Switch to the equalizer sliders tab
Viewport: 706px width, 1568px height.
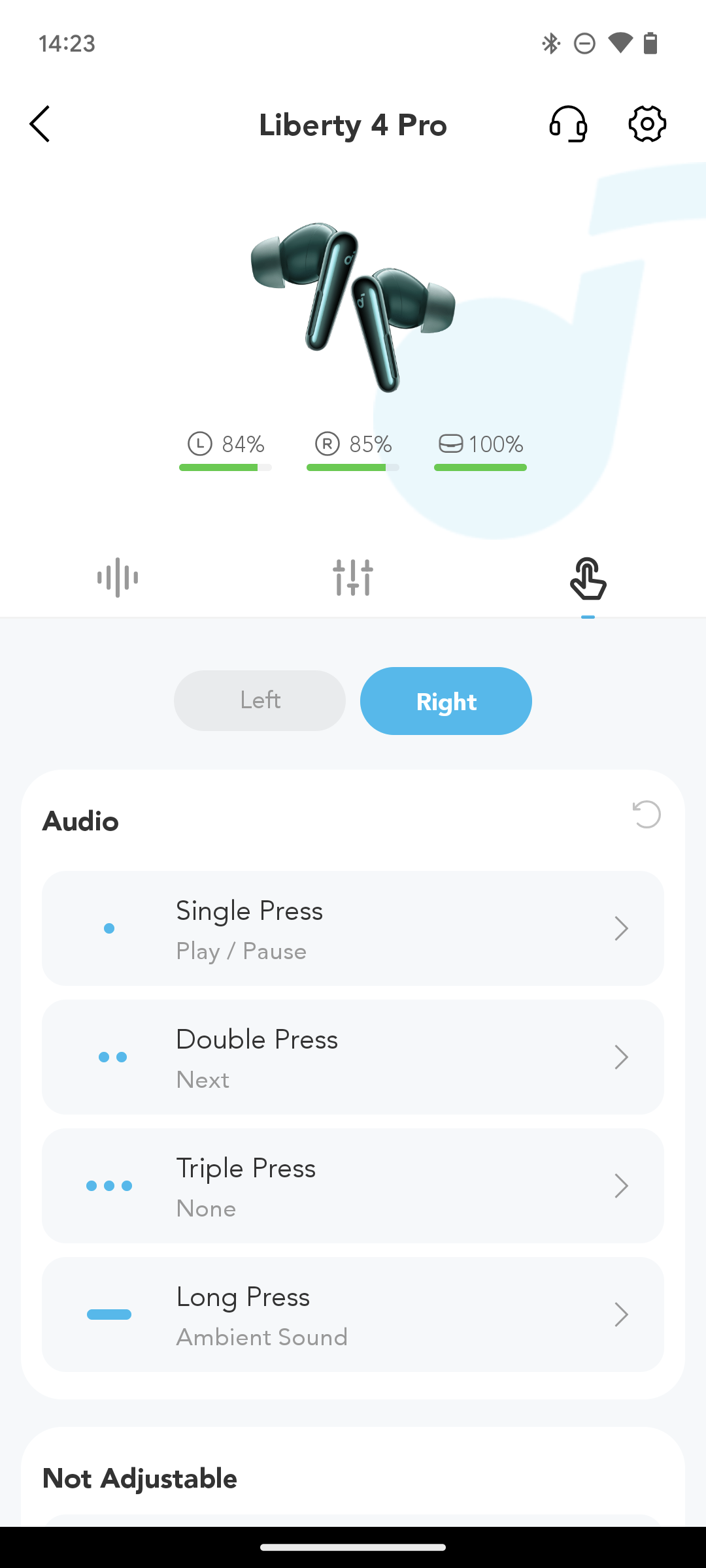[x=353, y=578]
